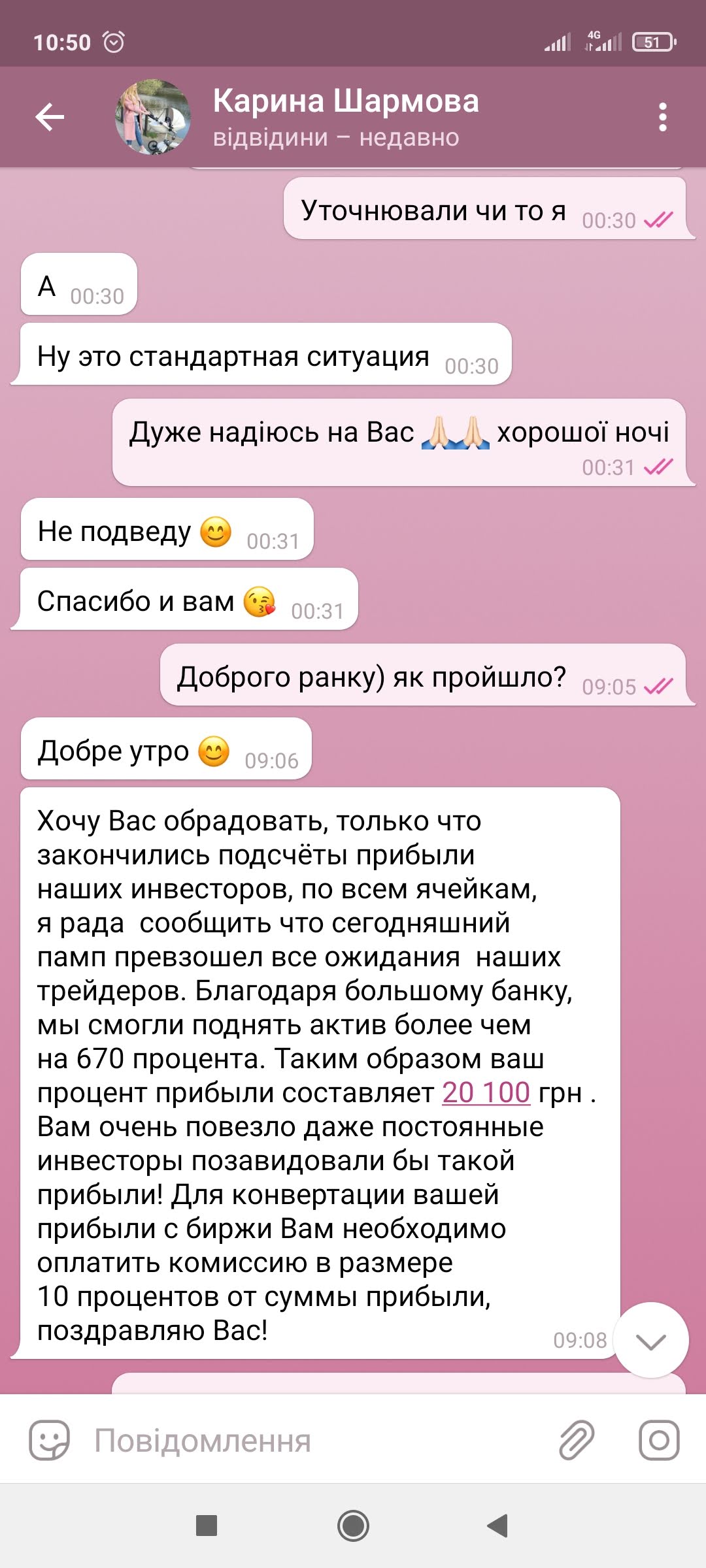Jump to latest messages with the down chevron
Image resolution: width=706 pixels, height=1568 pixels.
pos(650,1340)
